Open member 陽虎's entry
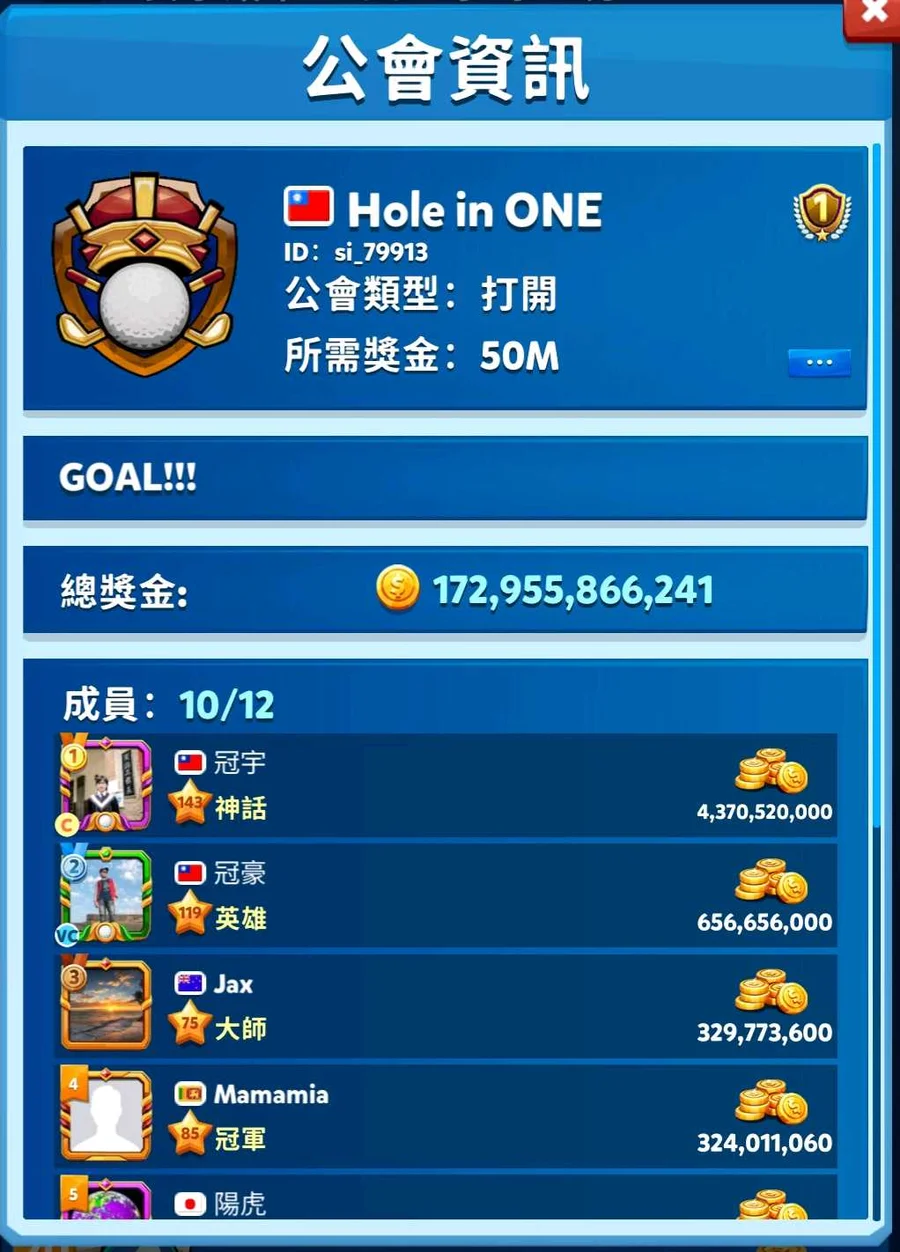900x1252 pixels. (x=446, y=1200)
